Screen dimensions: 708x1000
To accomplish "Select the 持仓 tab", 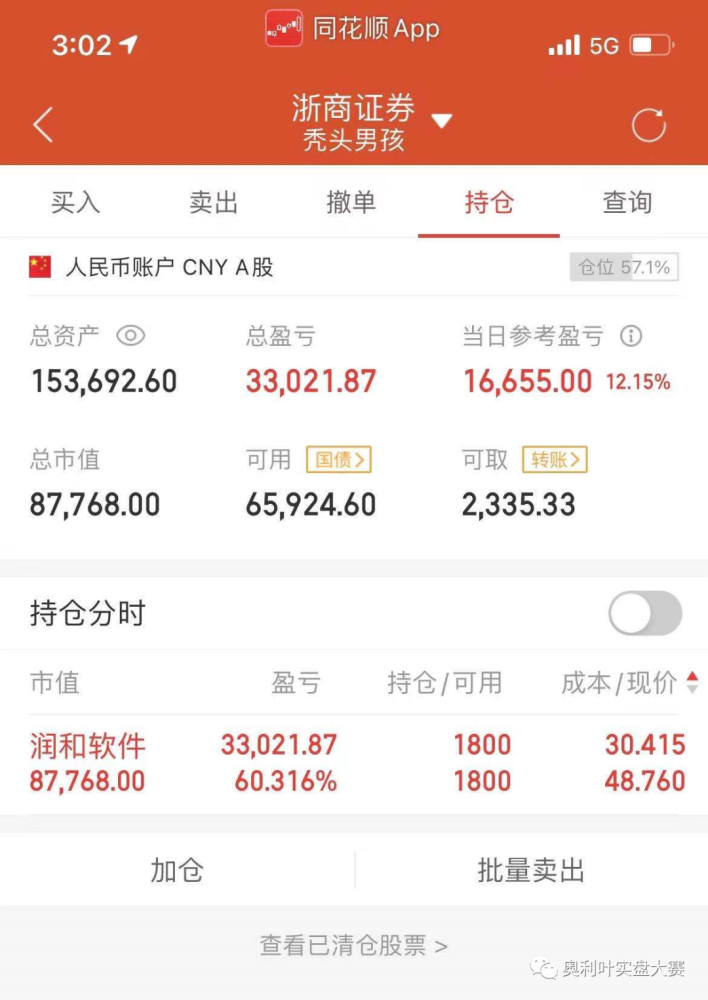I will tap(489, 202).
